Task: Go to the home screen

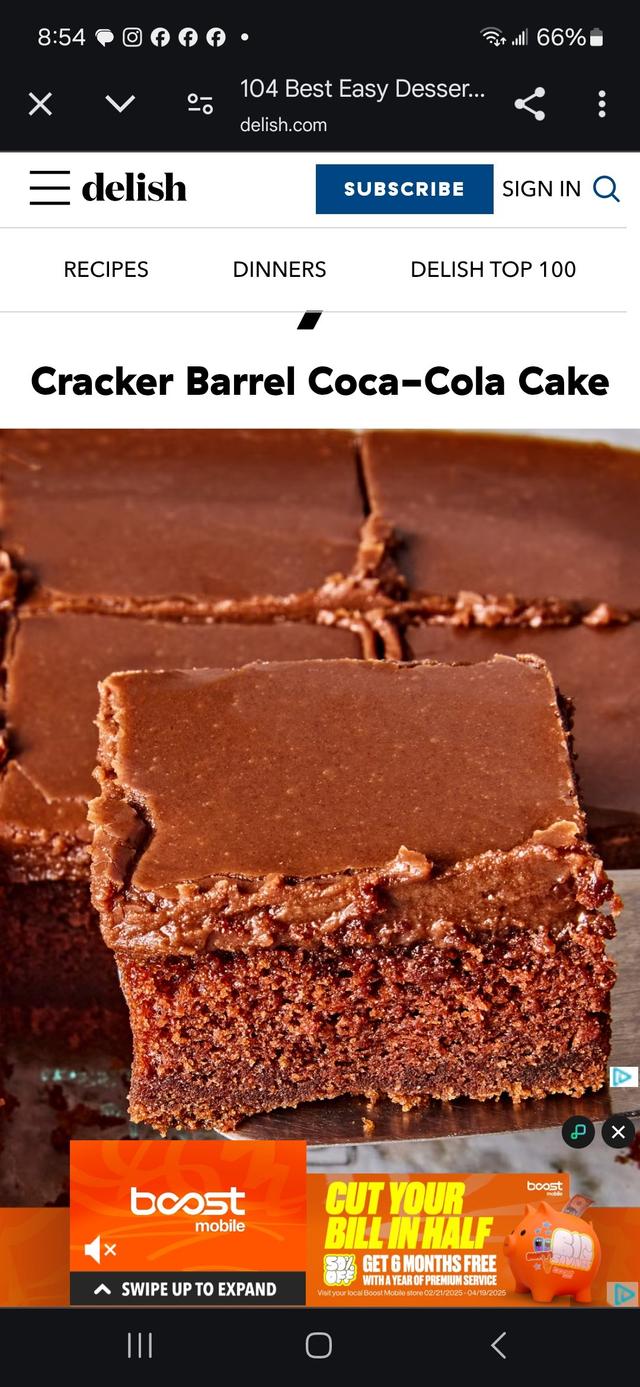Action: coord(319,1345)
